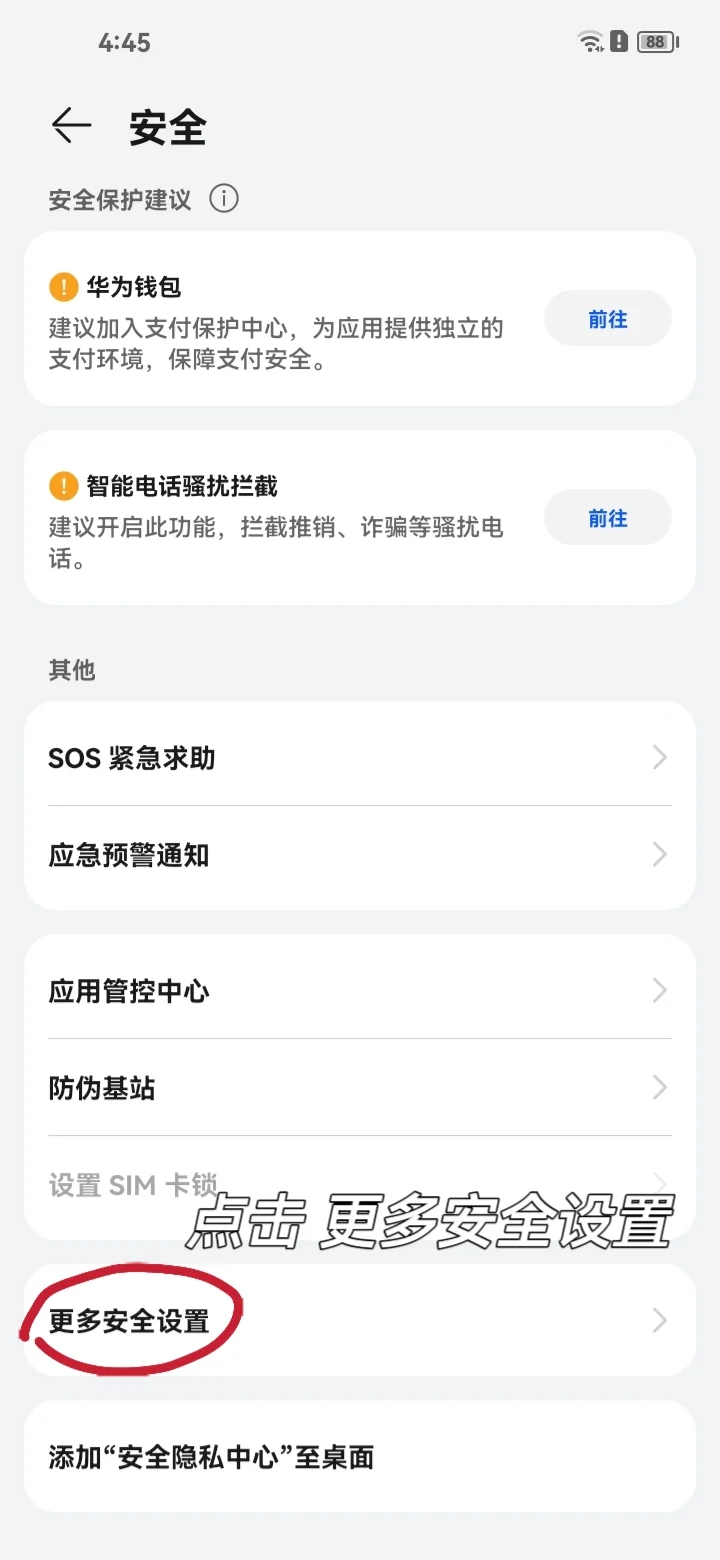This screenshot has width=720, height=1560.
Task: Tap 前往 next to 华为钱包
Action: [607, 318]
